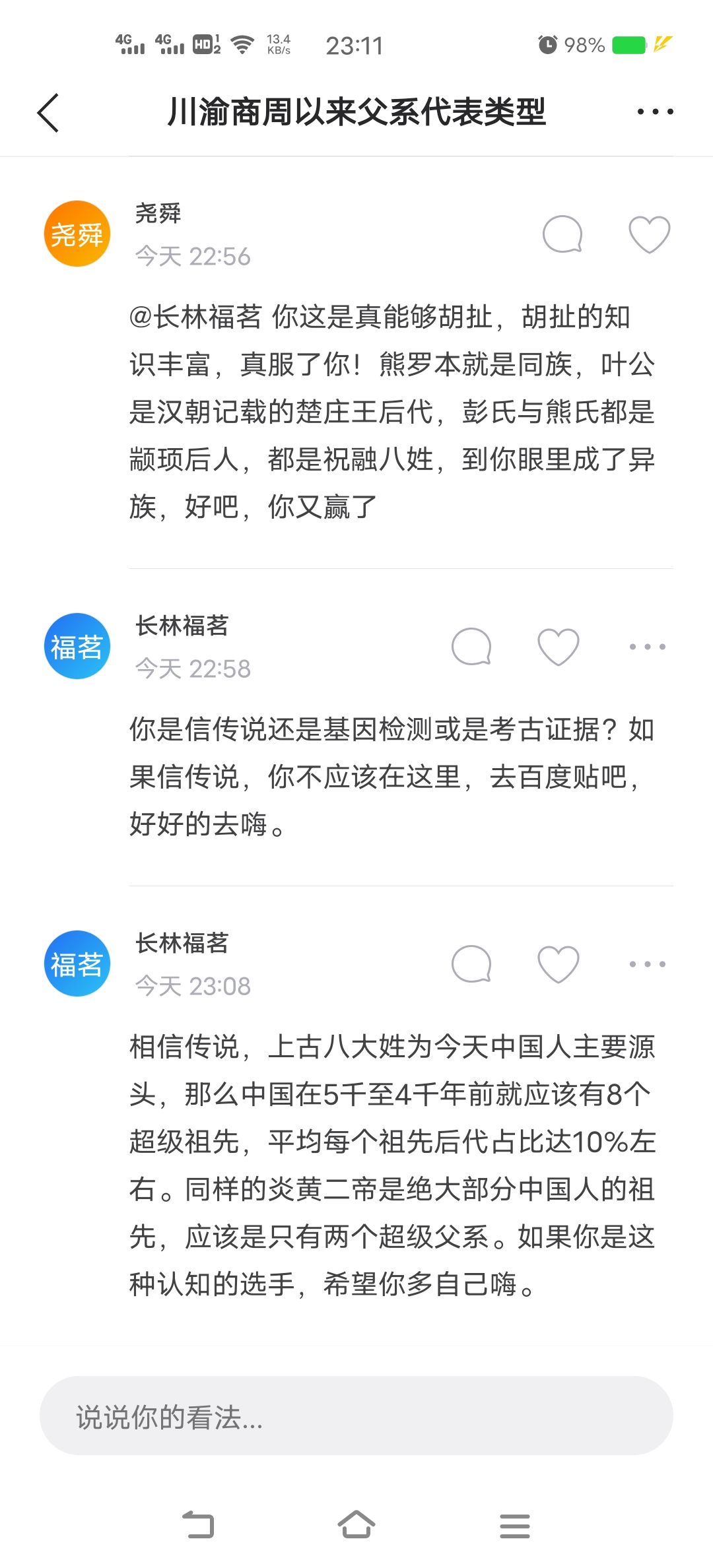Open the system recent apps menu
The width and height of the screenshot is (713, 1568).
514,1526
